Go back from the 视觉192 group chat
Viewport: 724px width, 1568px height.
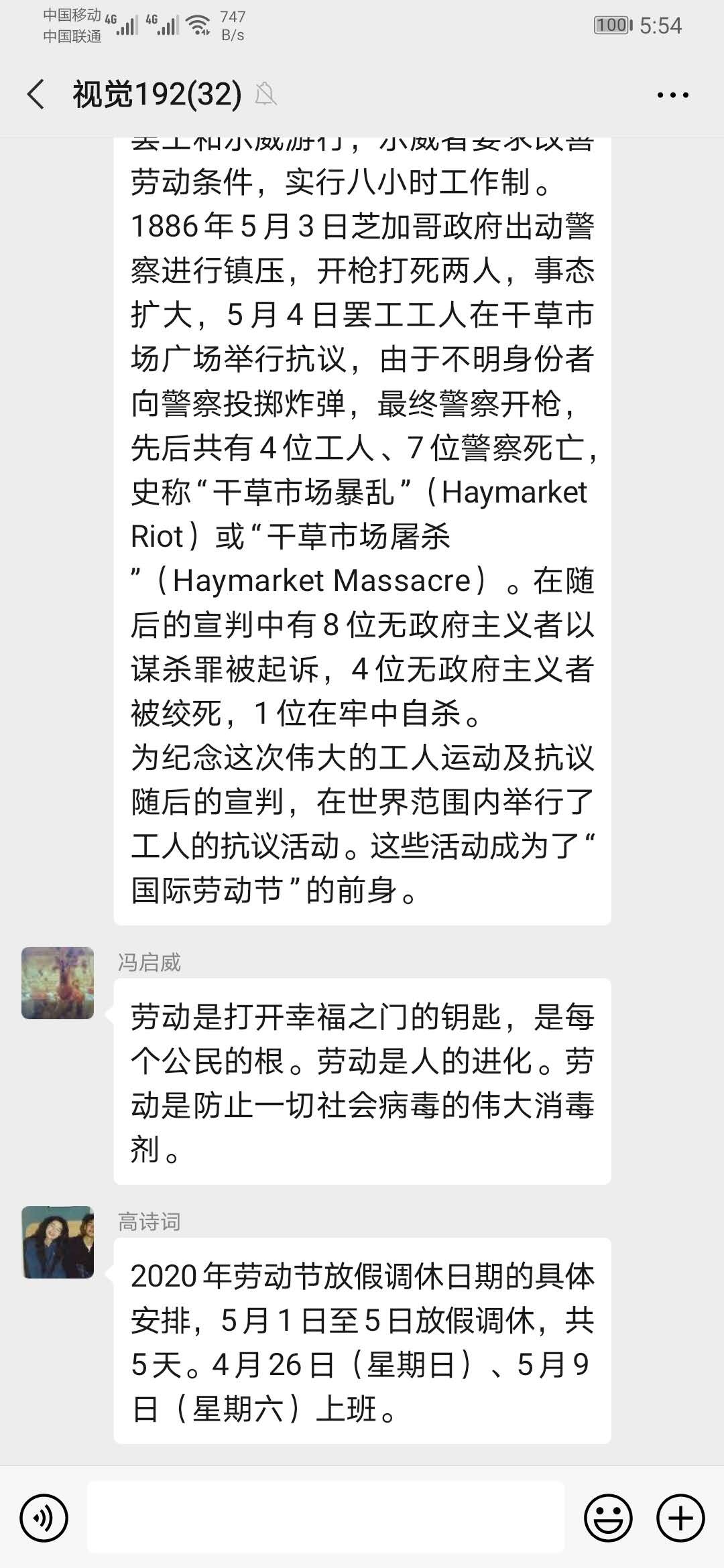[x=36, y=94]
